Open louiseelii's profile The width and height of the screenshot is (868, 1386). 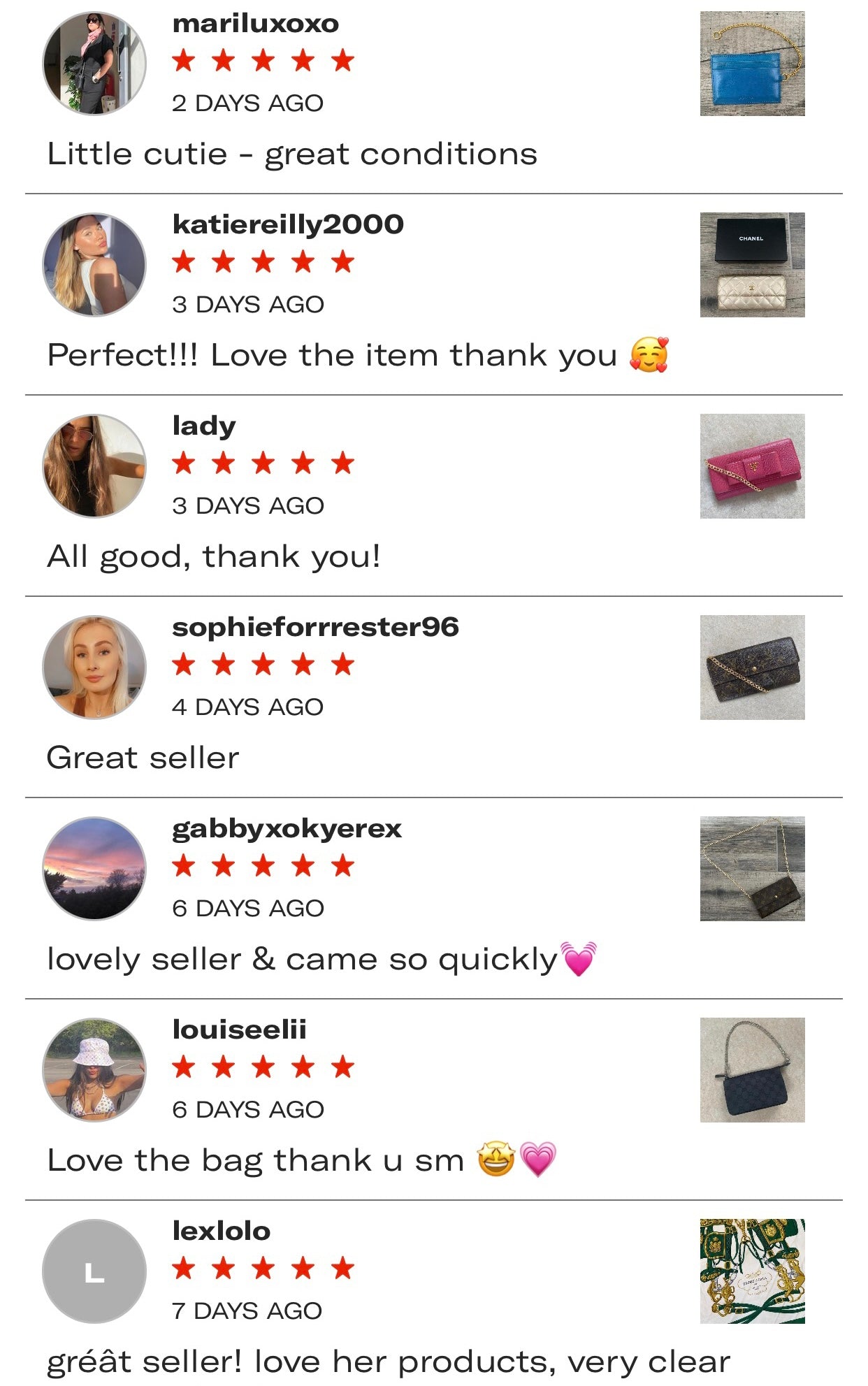click(239, 1030)
